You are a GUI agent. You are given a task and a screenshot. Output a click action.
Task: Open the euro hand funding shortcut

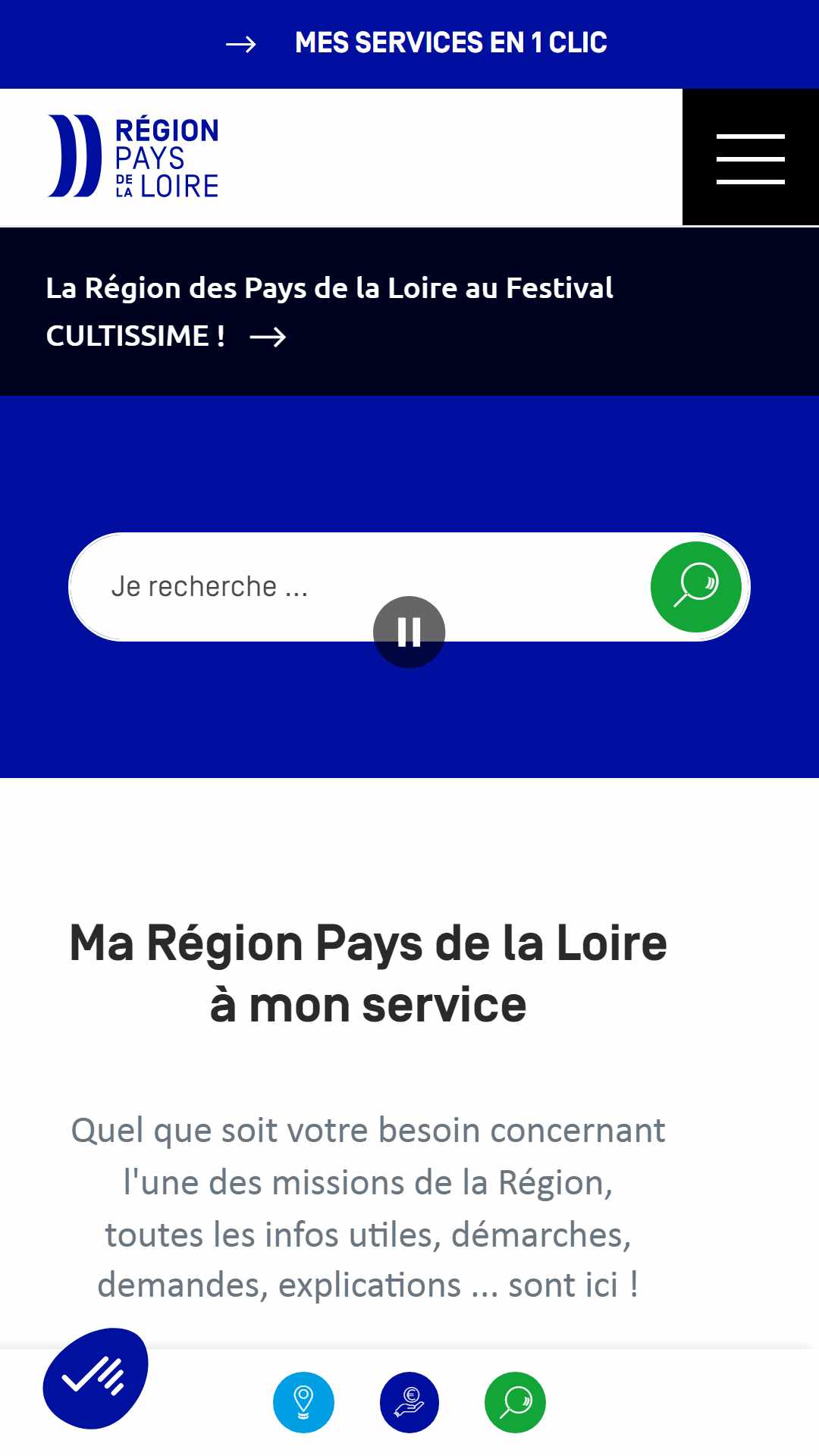[x=409, y=1402]
